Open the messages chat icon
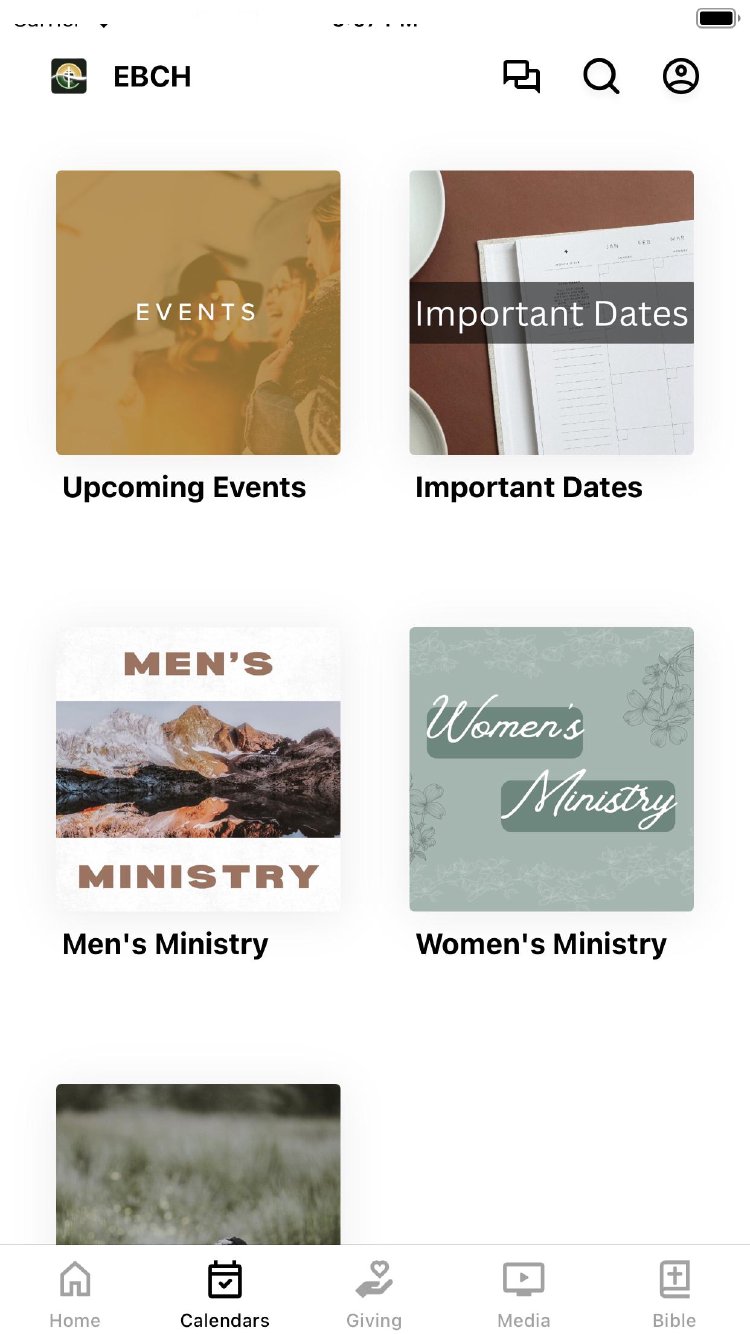Viewport: 750px width, 1334px height. [521, 77]
